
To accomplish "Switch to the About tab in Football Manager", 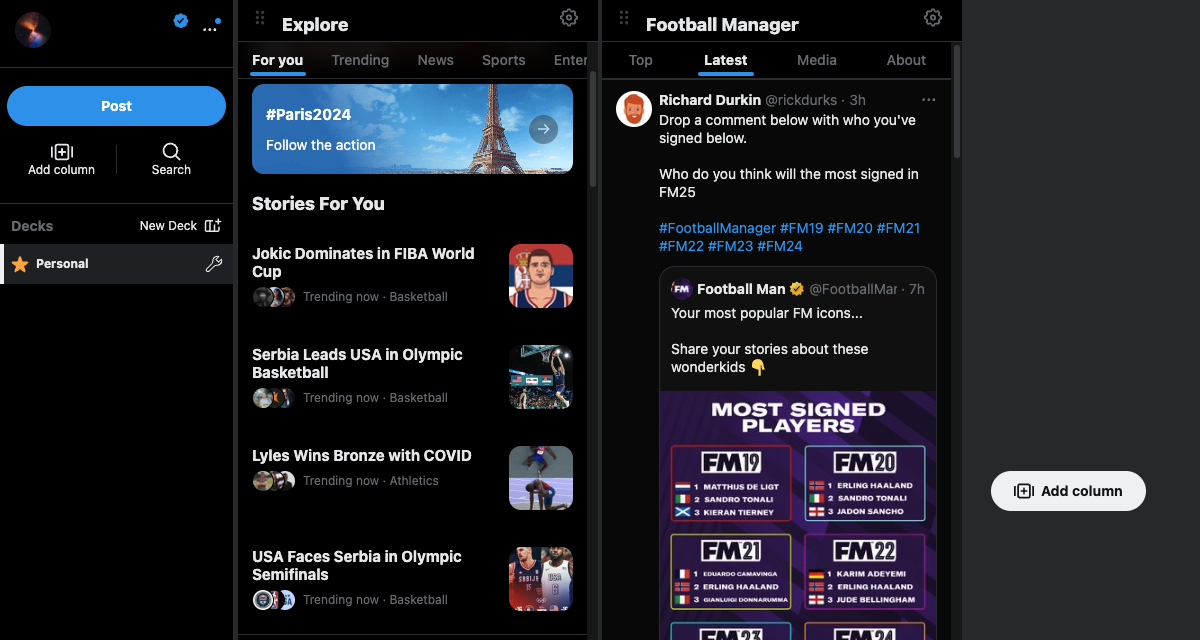I will click(906, 60).
